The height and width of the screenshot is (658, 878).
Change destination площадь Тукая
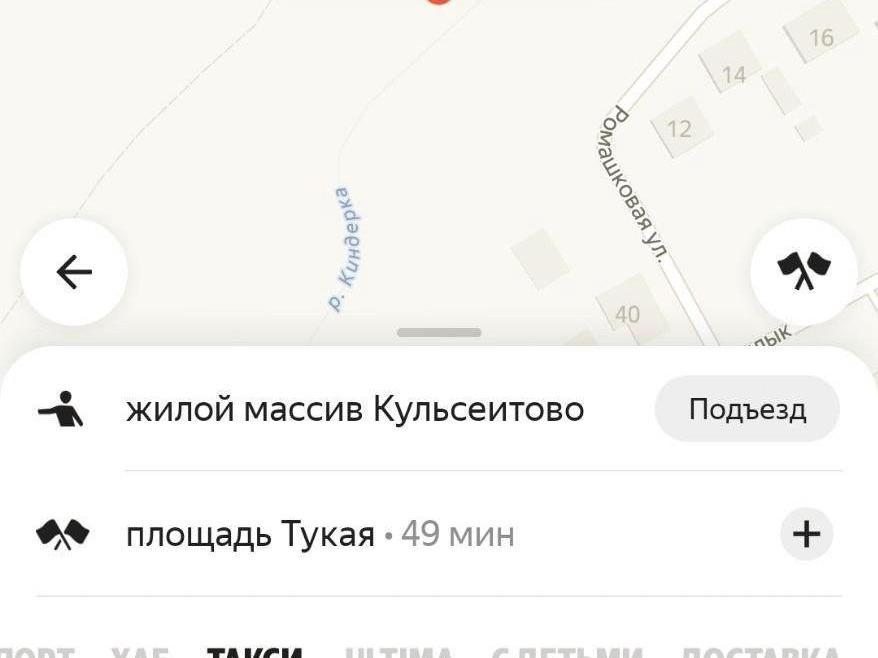pos(250,535)
